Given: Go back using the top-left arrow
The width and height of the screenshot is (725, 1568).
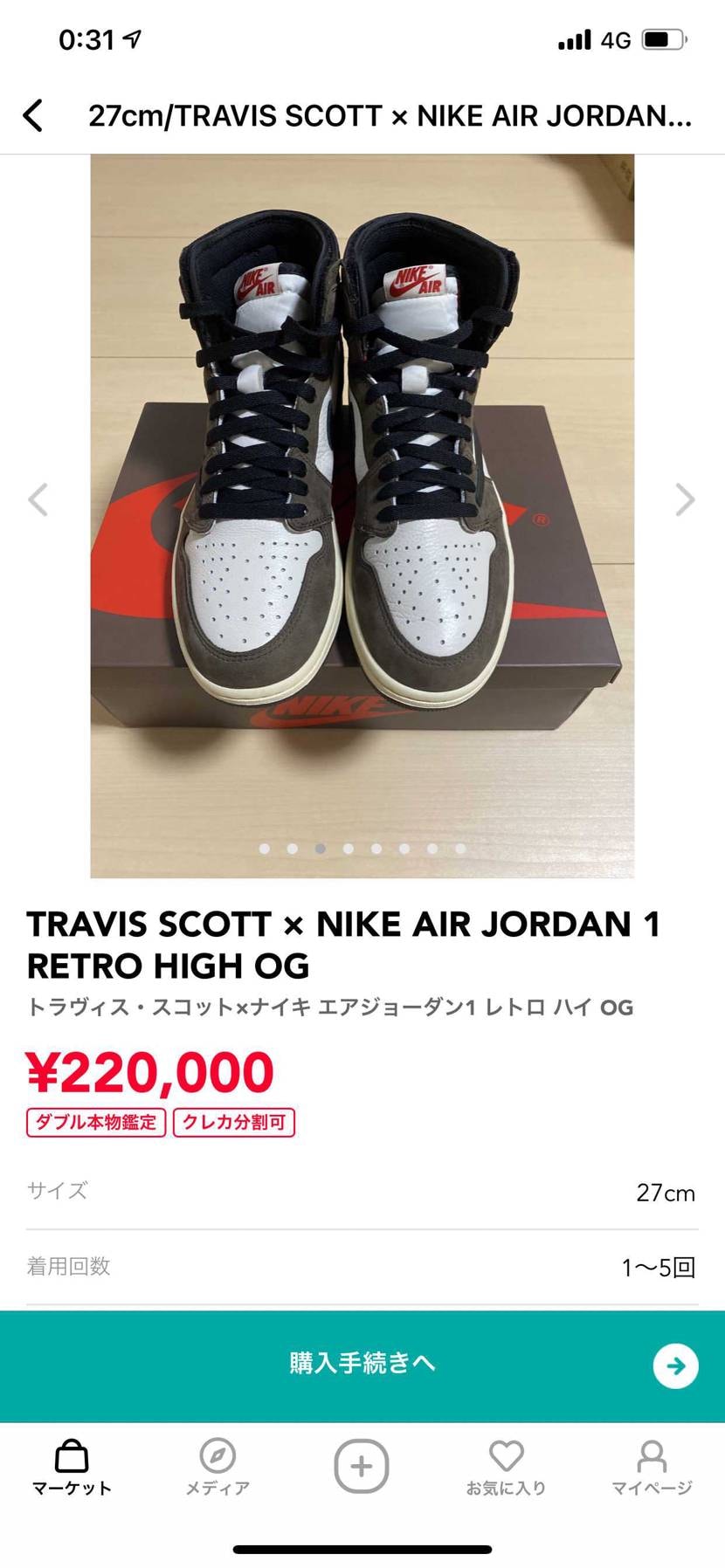Looking at the screenshot, I should pyautogui.click(x=33, y=115).
